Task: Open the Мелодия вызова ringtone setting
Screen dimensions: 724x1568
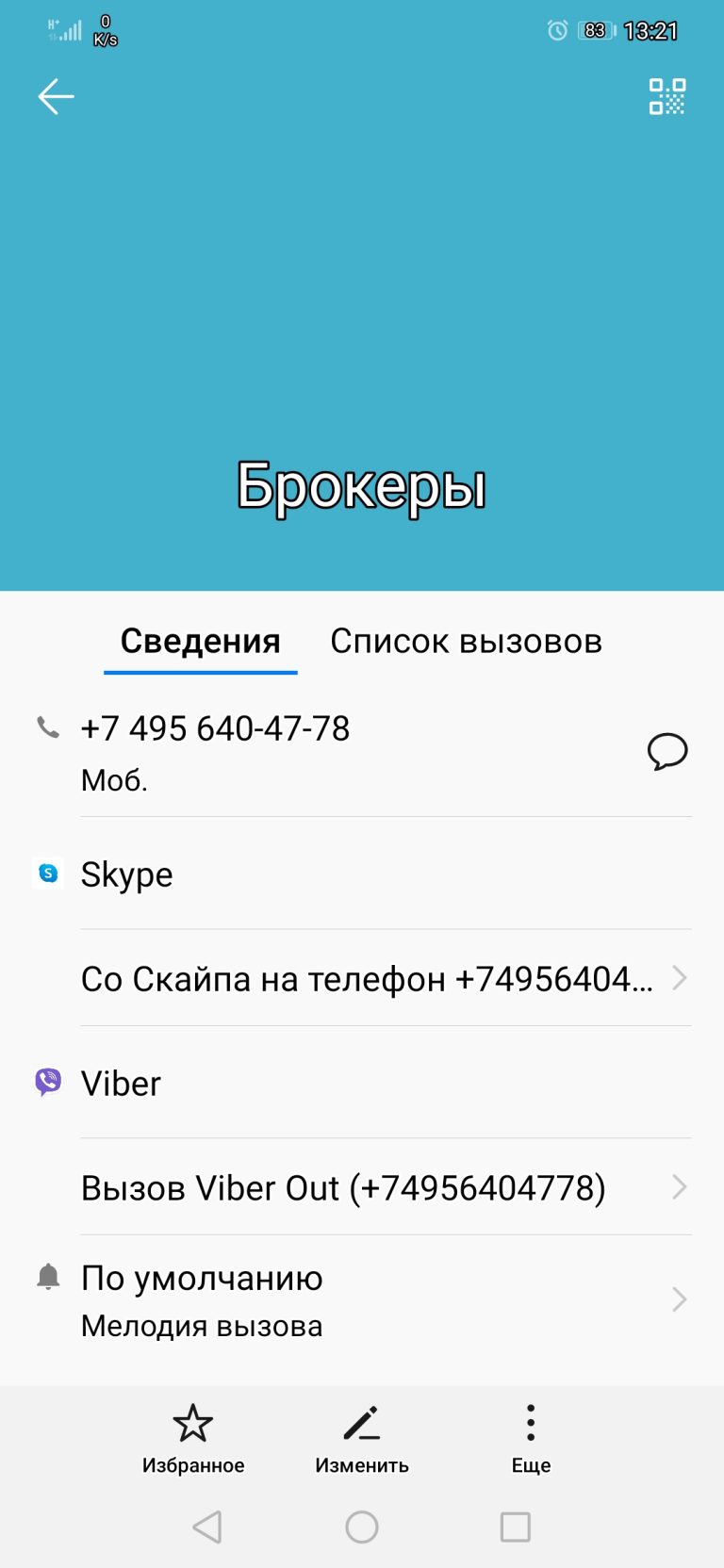Action: click(x=362, y=1300)
